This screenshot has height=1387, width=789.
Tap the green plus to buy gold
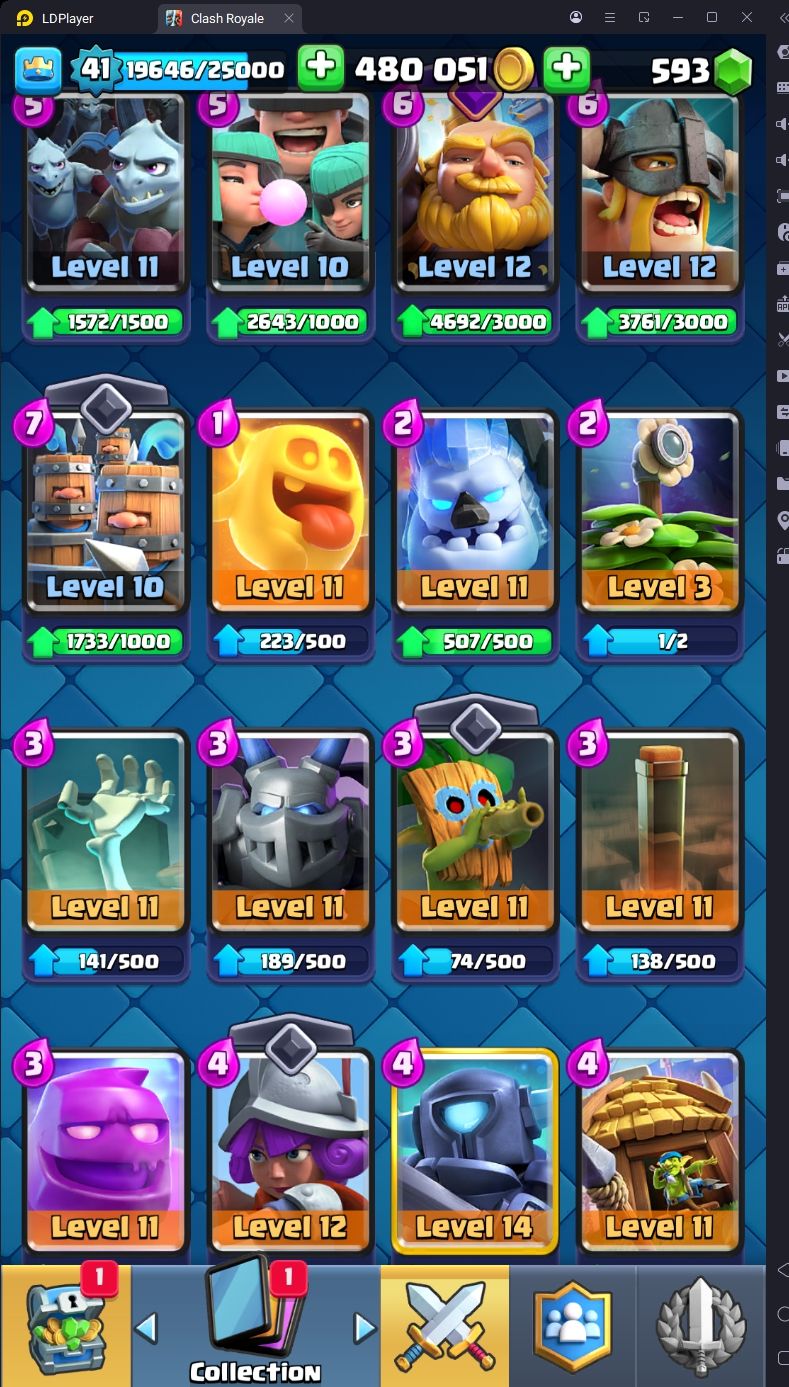pos(321,68)
